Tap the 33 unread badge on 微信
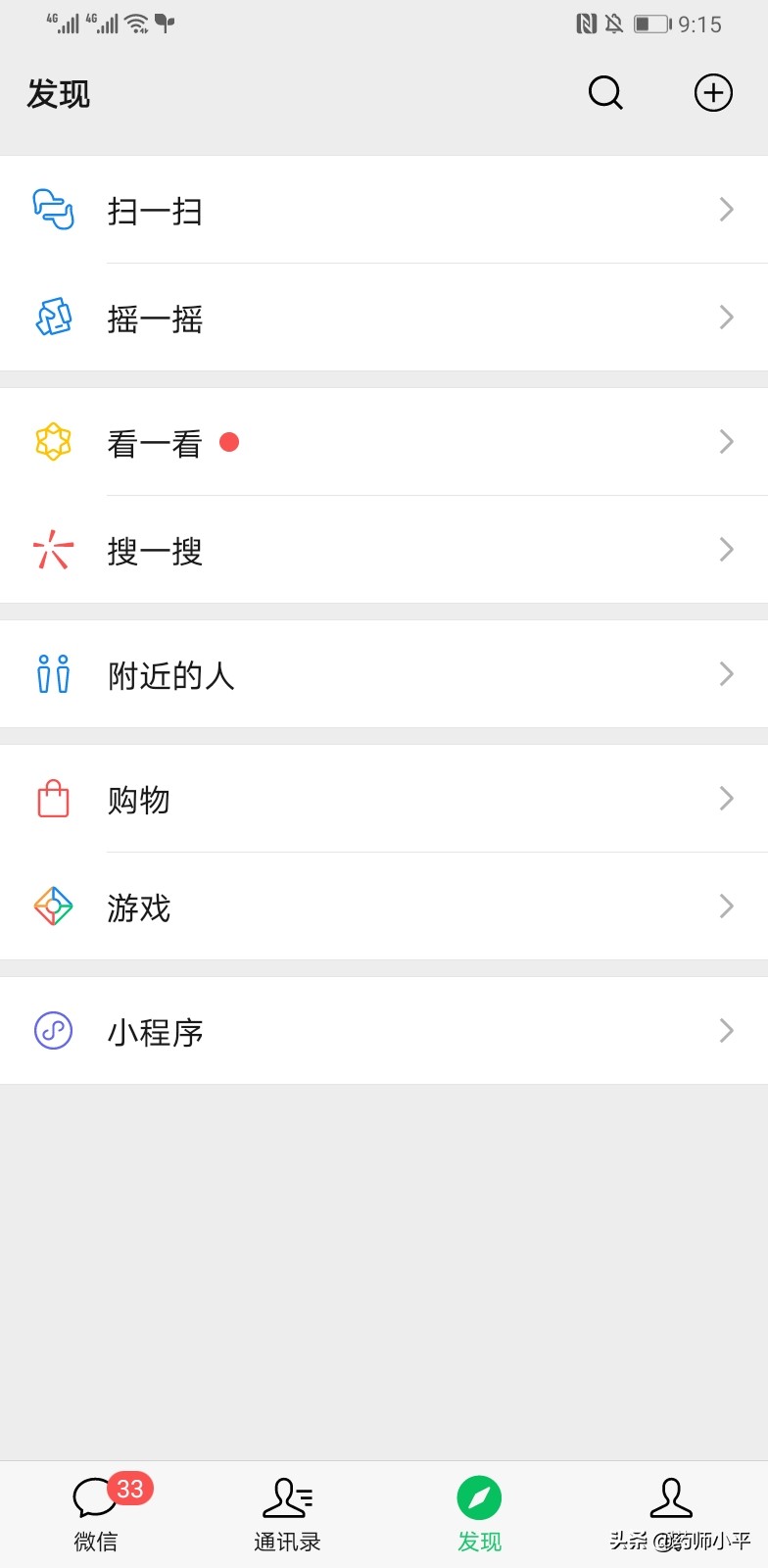Viewport: 768px width, 1568px height. (128, 1489)
